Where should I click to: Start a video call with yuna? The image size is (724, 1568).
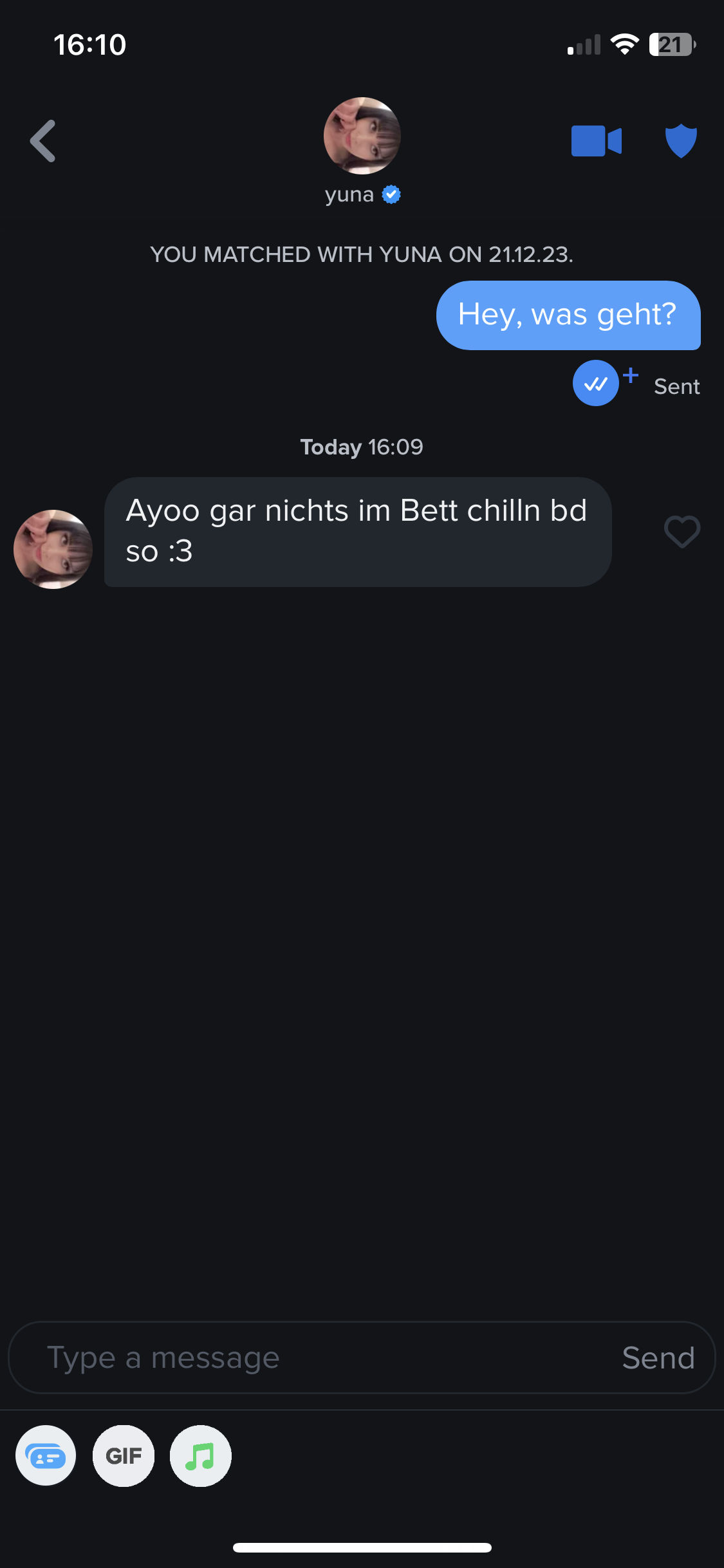596,141
